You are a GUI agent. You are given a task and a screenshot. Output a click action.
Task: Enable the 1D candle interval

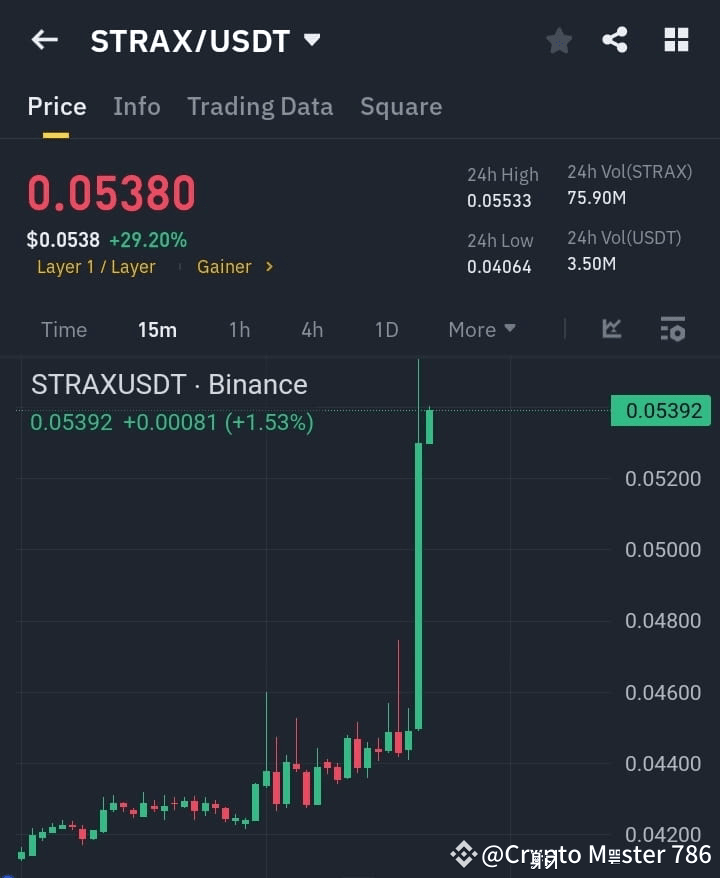pyautogui.click(x=386, y=329)
